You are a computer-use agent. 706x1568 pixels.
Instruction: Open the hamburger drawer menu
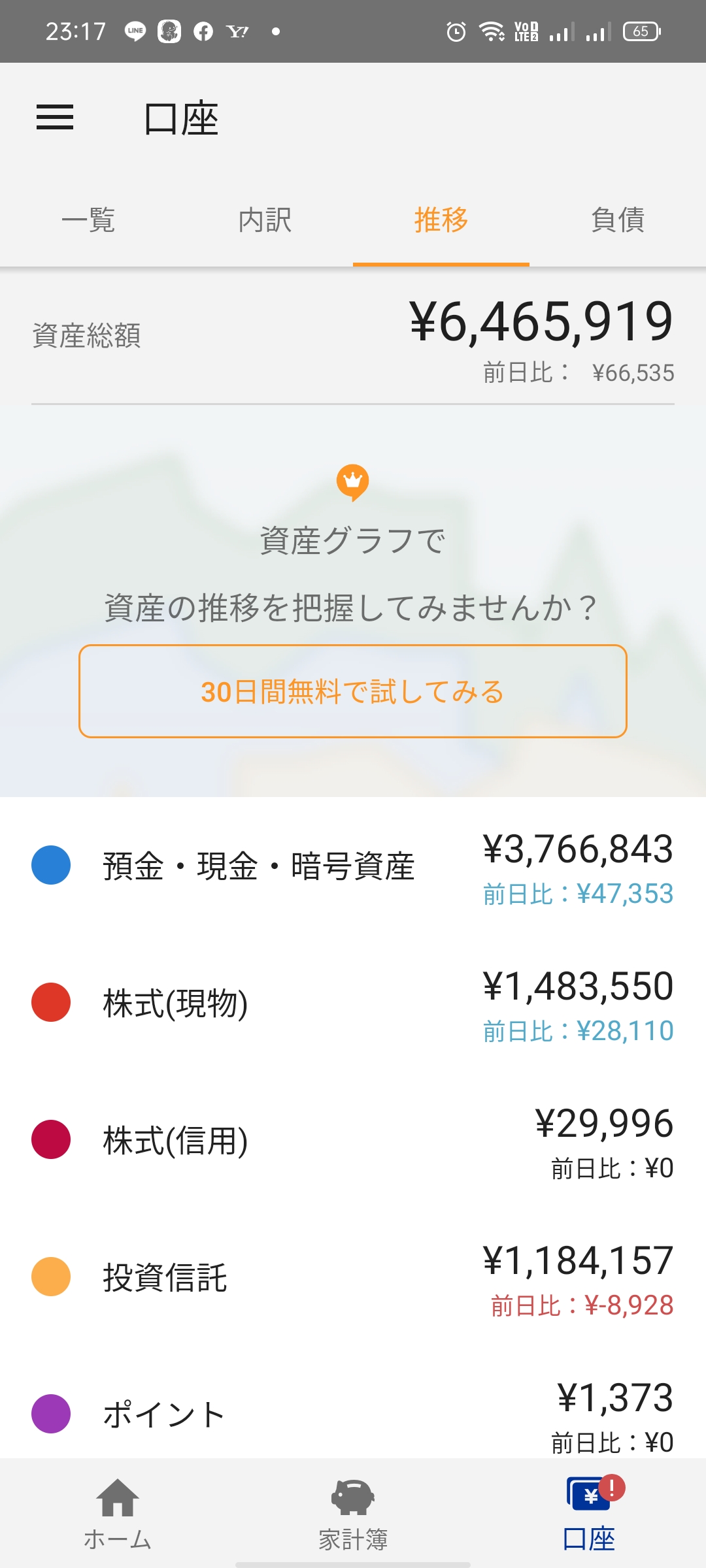[55, 118]
